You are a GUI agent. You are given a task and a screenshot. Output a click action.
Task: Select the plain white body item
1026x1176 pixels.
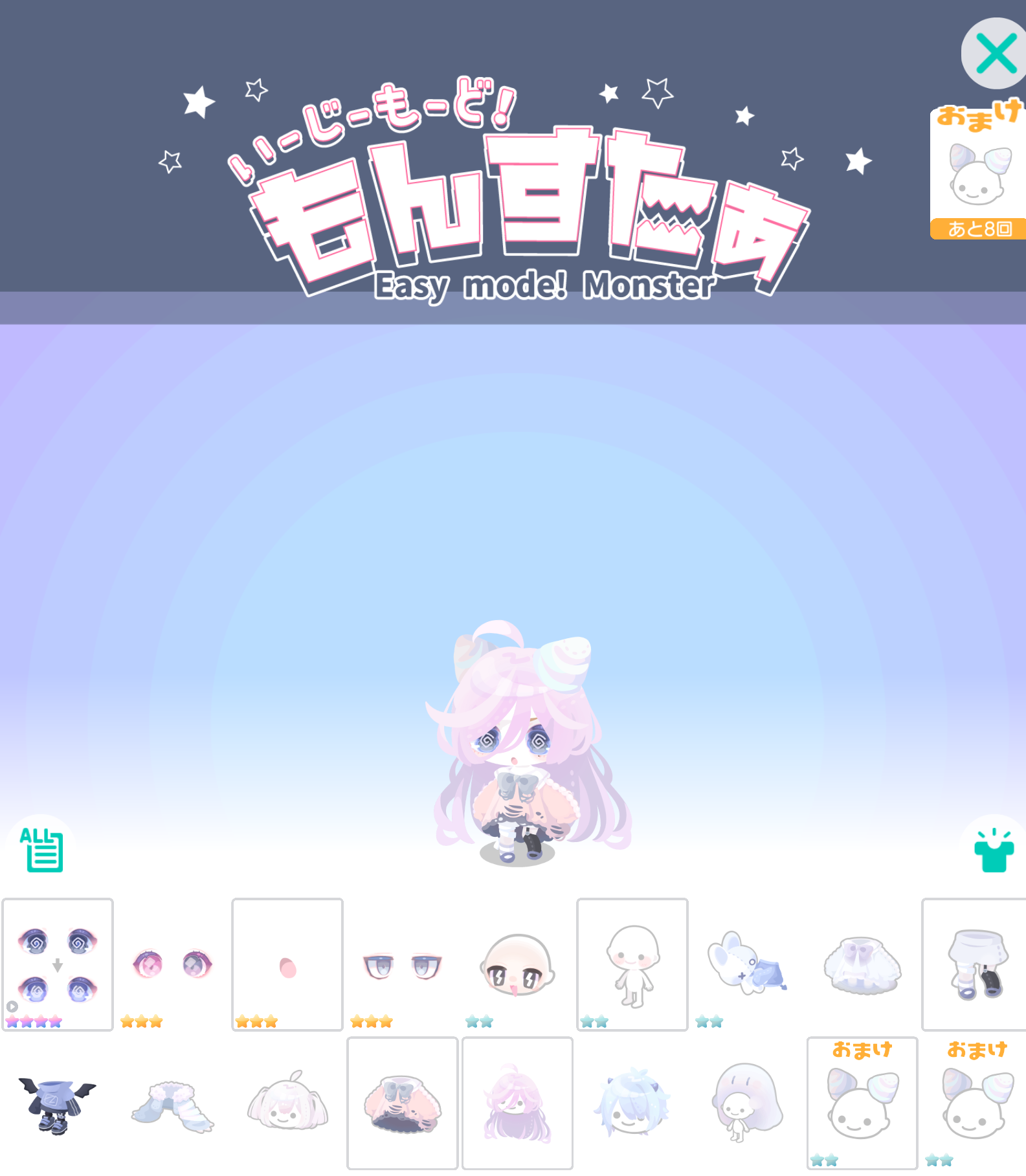point(632,964)
